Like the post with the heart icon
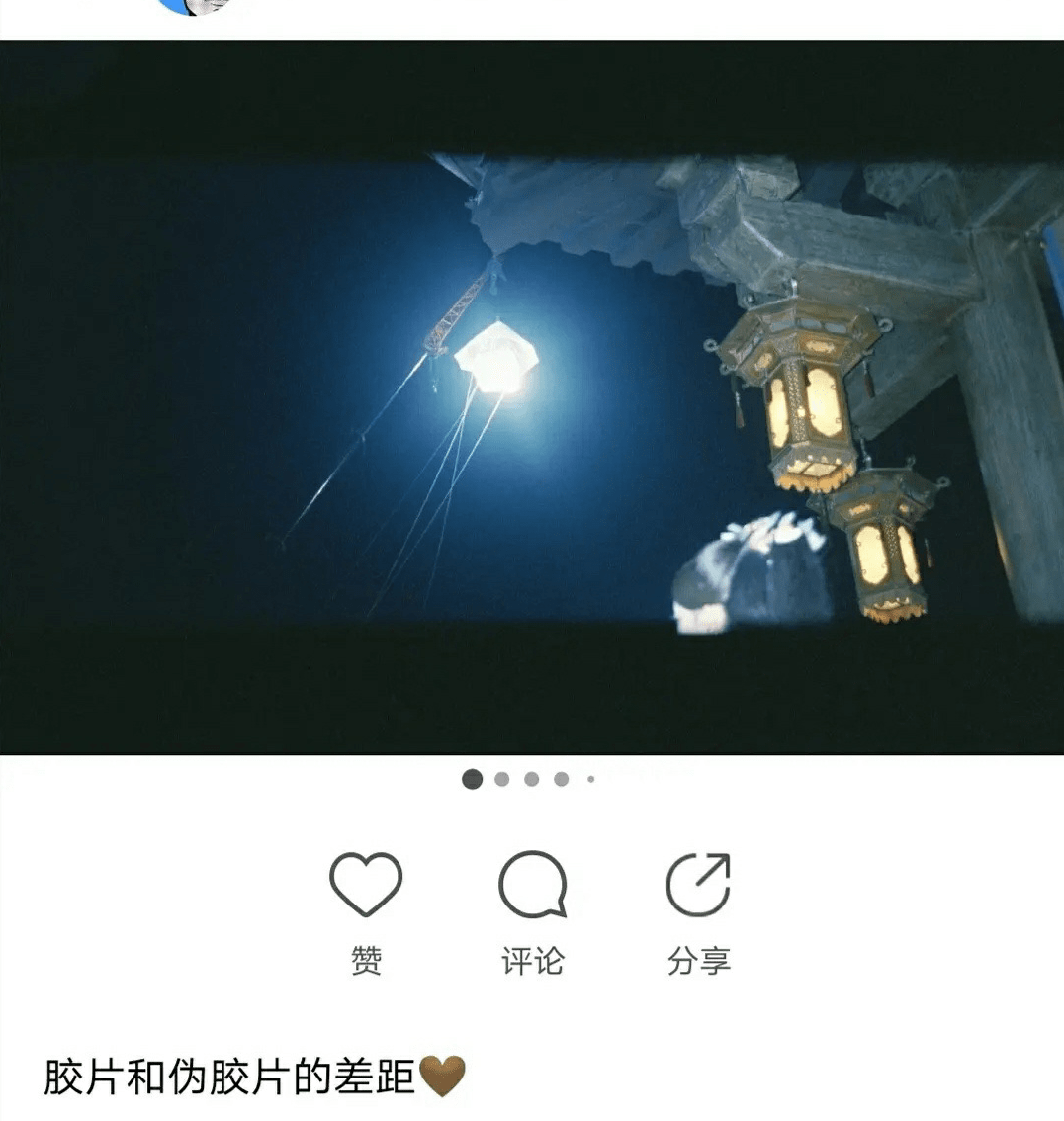The image size is (1064, 1121). pyautogui.click(x=365, y=885)
